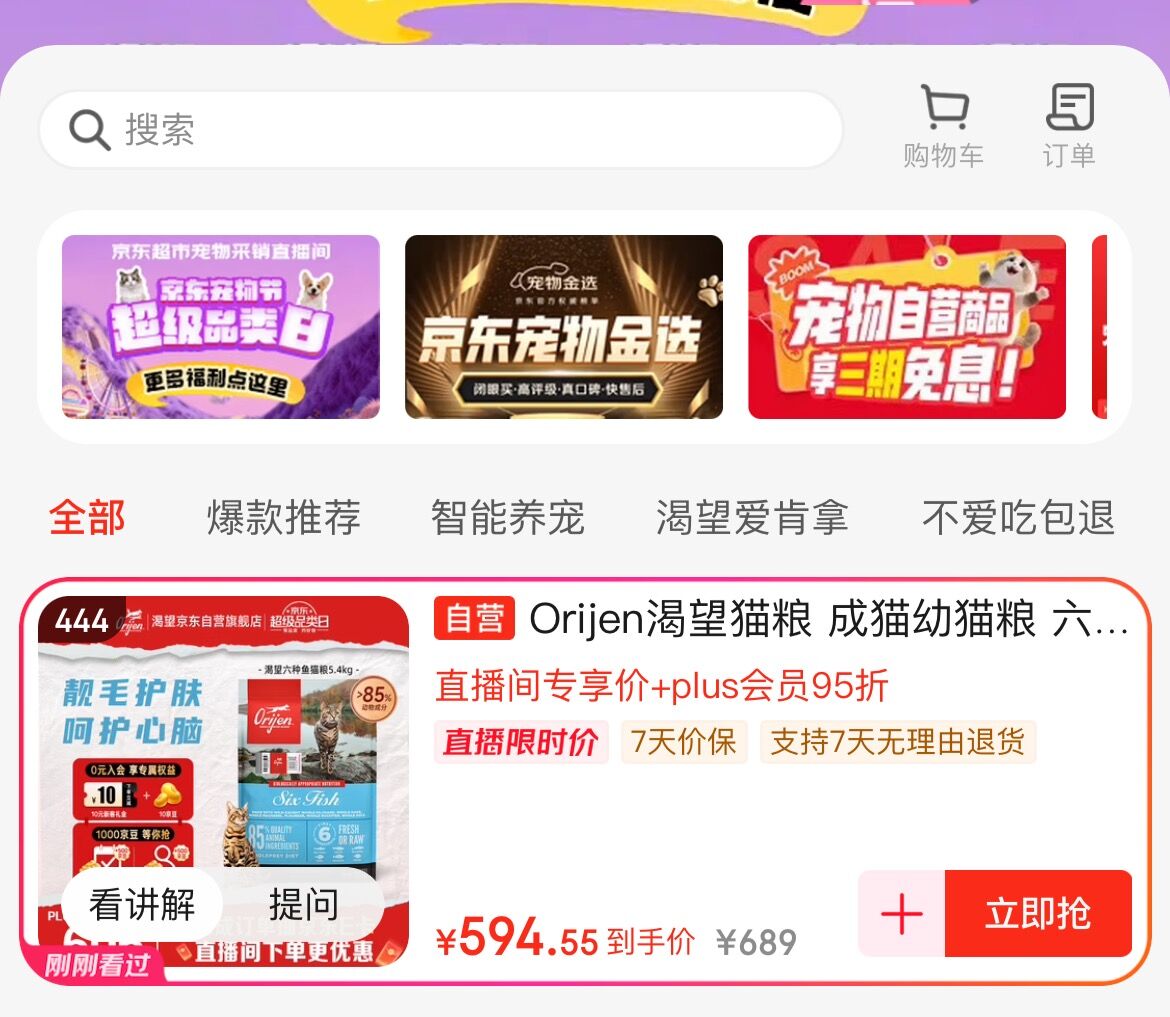The width and height of the screenshot is (1170, 1017).
Task: Tap 看讲解 on the Orijen product
Action: pos(143,904)
